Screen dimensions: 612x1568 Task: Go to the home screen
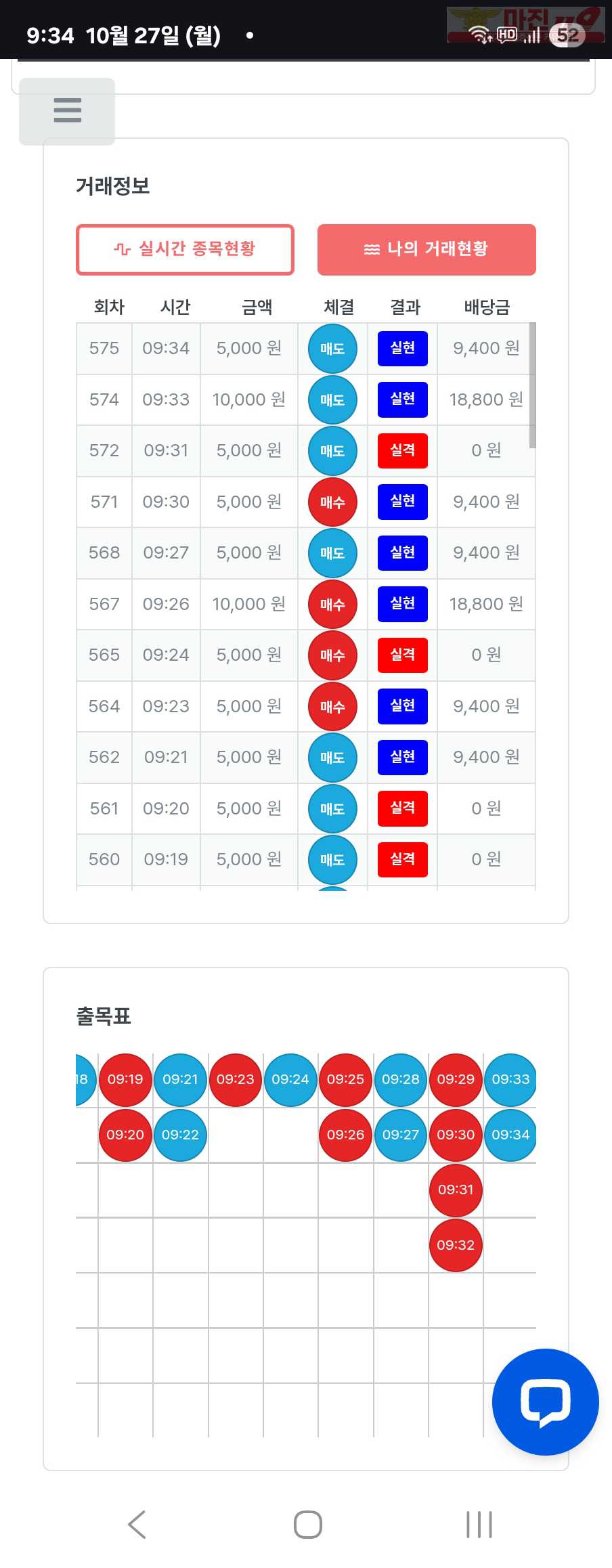point(307,1524)
